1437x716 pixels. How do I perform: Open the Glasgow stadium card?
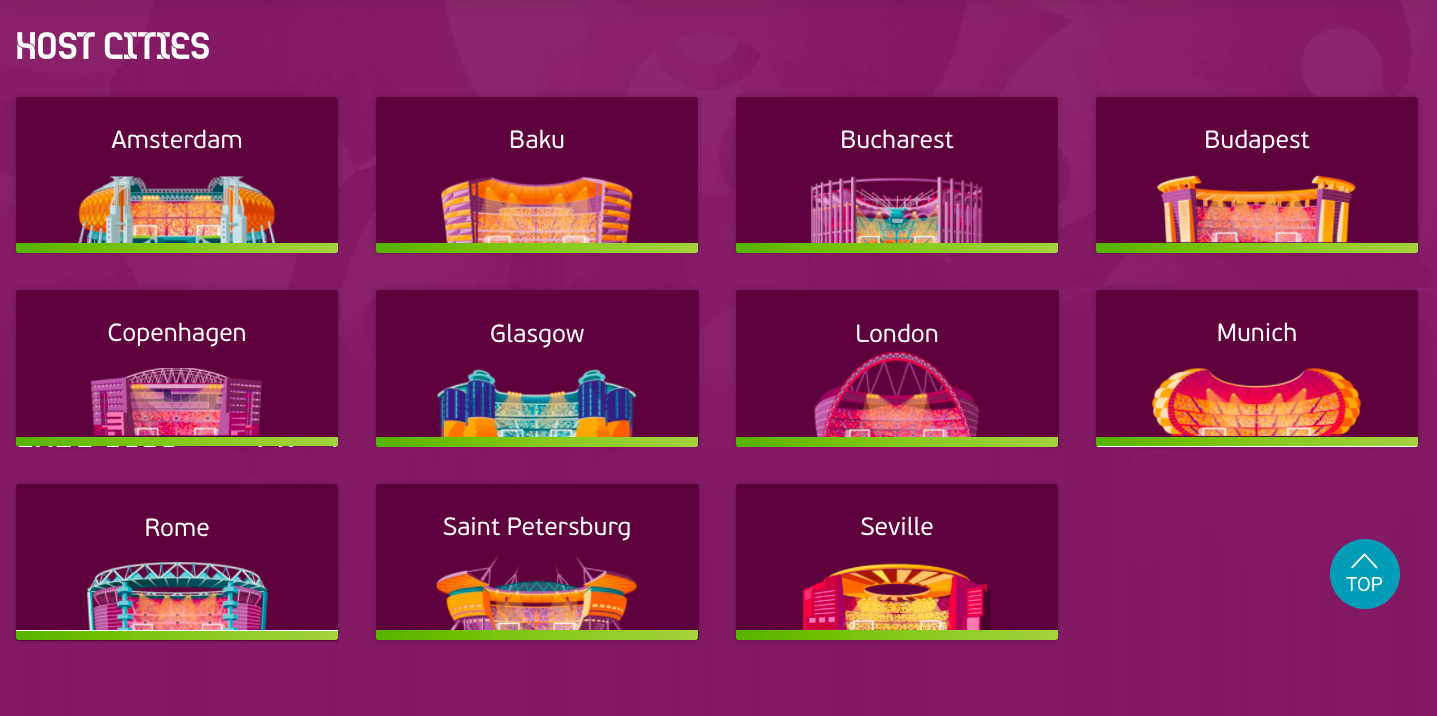point(537,368)
